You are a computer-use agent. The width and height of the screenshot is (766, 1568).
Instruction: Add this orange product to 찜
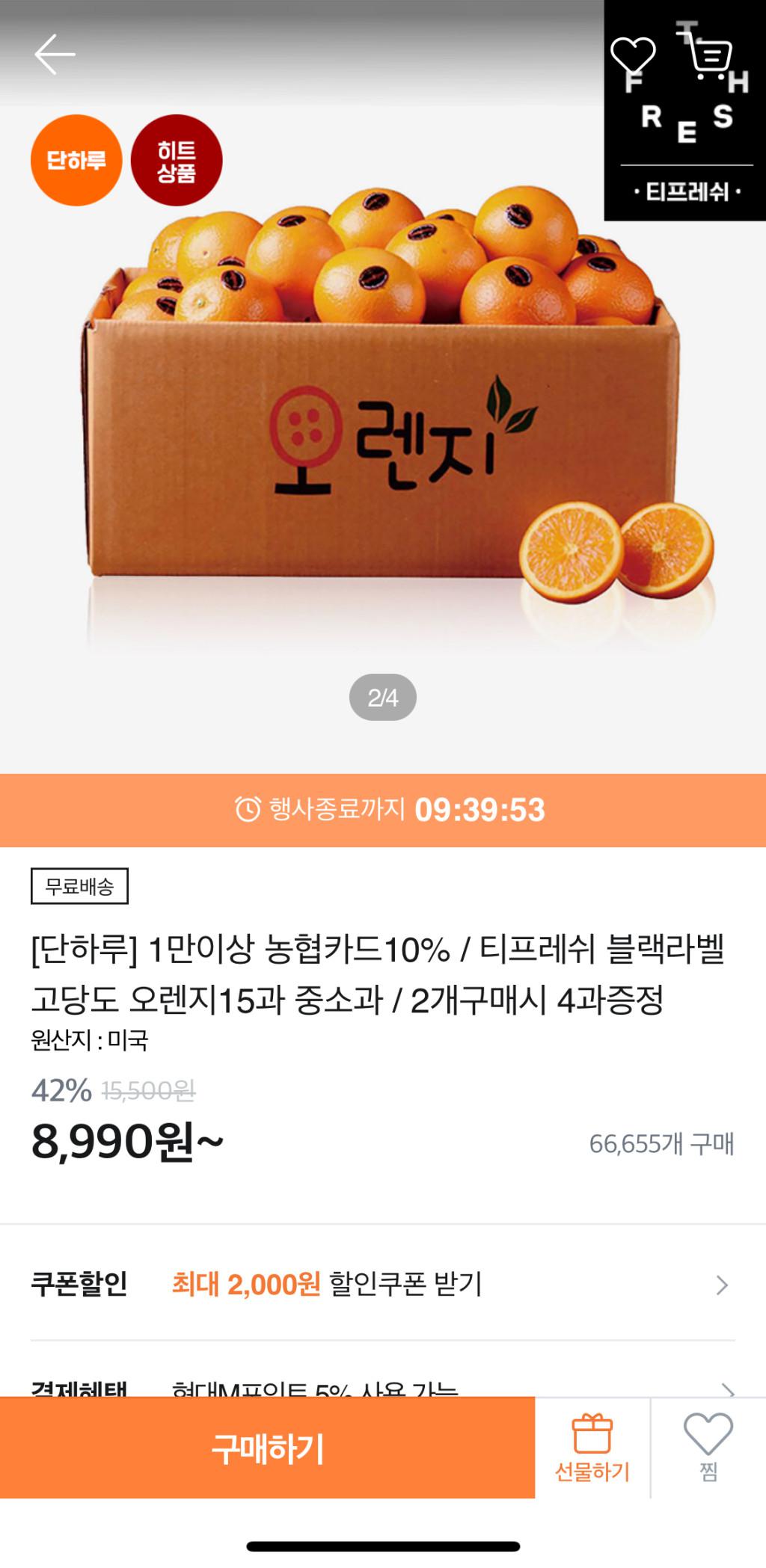[x=708, y=1448]
